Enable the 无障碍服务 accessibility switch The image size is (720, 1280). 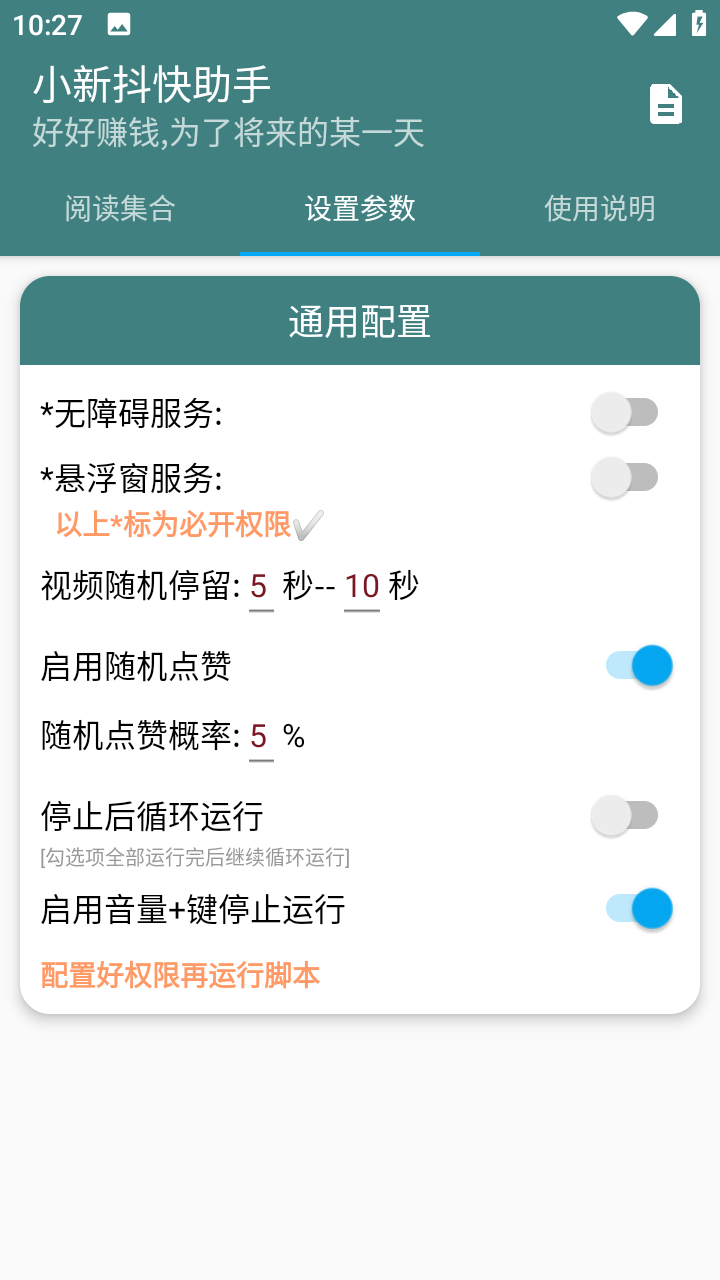pyautogui.click(x=626, y=411)
